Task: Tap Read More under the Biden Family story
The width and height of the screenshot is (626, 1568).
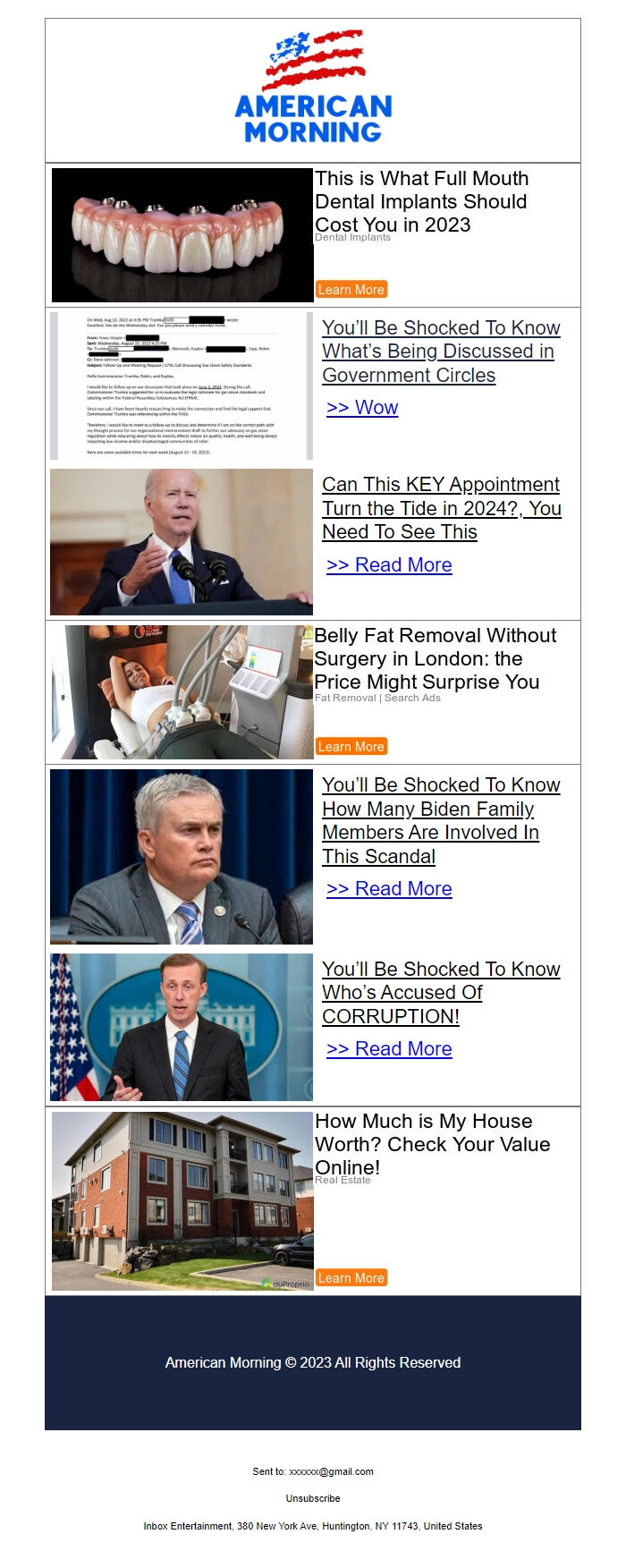Action: 389,889
